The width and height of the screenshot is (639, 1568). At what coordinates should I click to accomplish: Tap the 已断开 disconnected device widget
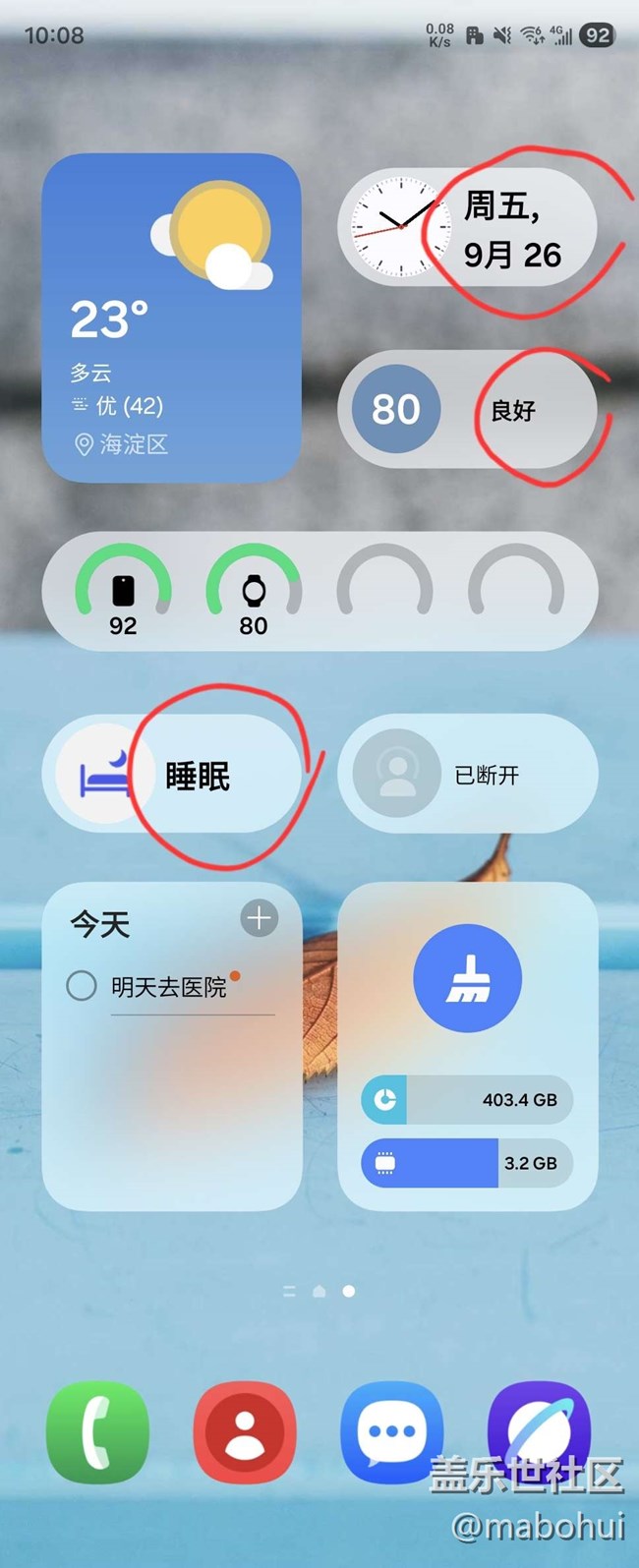coord(467,775)
